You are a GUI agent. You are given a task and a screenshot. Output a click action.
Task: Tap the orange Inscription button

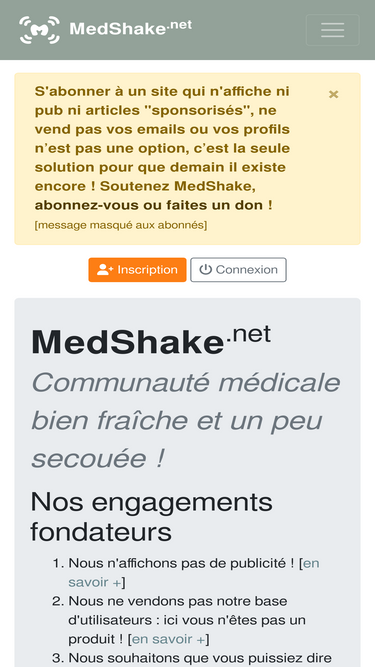137,270
